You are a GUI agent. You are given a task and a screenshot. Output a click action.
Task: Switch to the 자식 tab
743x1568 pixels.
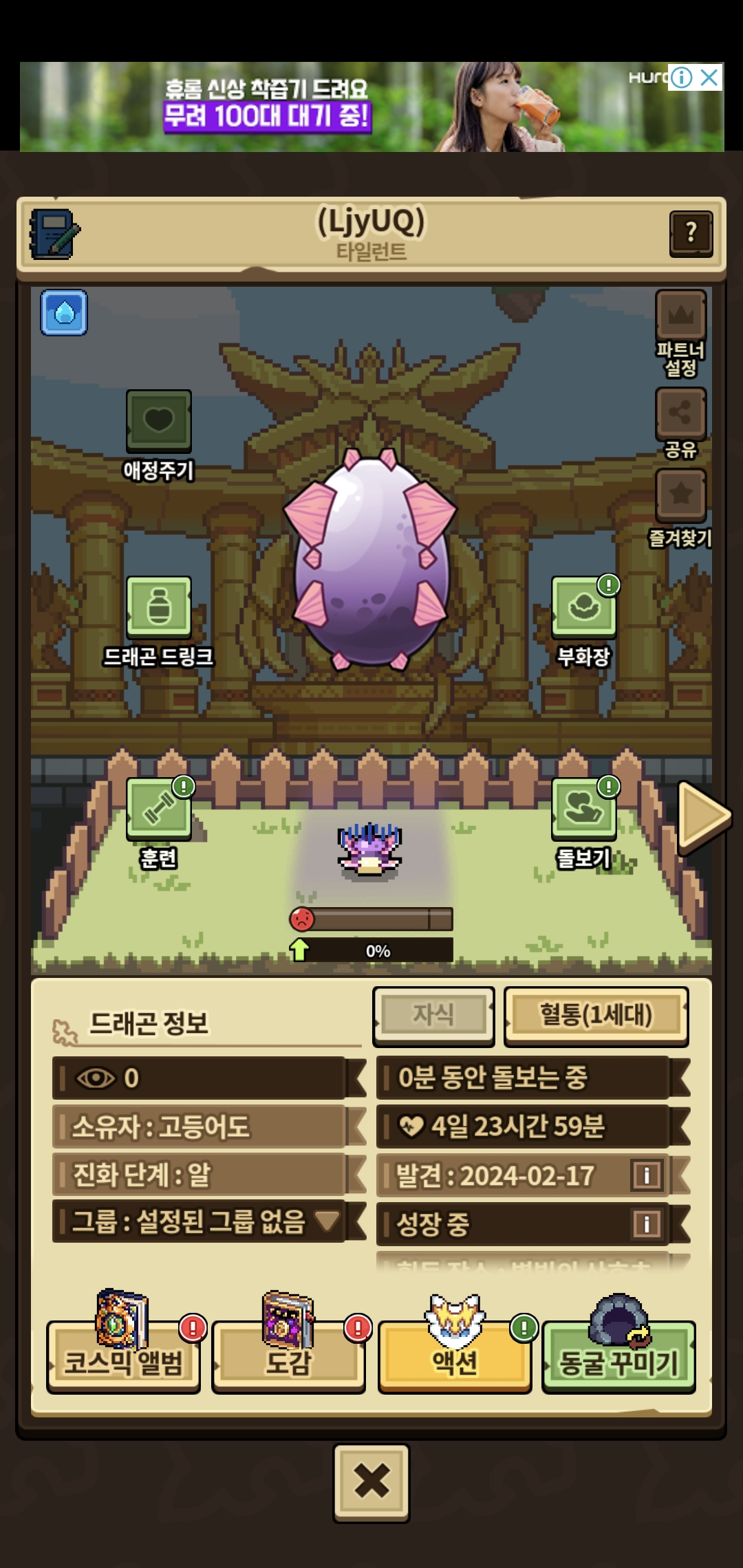point(433,1015)
